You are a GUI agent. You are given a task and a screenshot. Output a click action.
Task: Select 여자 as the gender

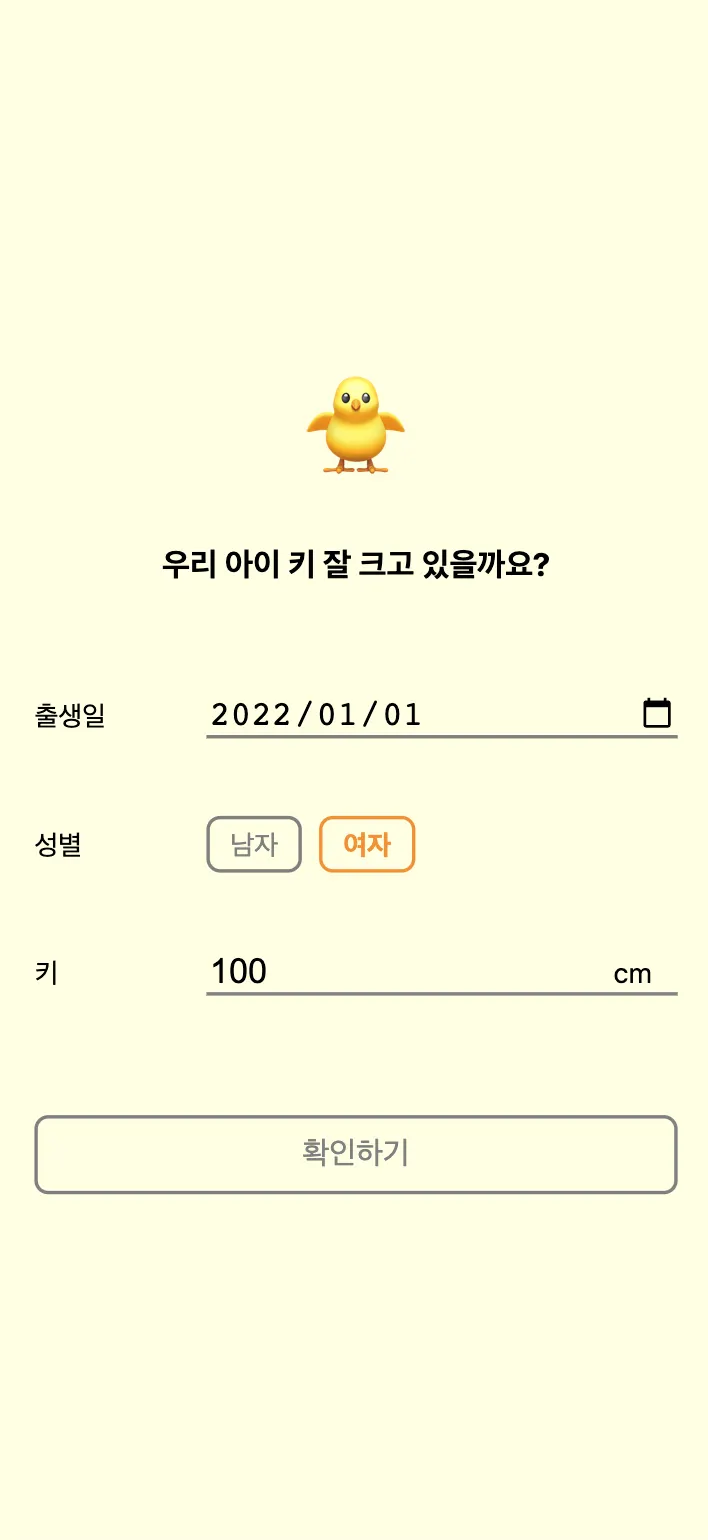pyautogui.click(x=367, y=845)
